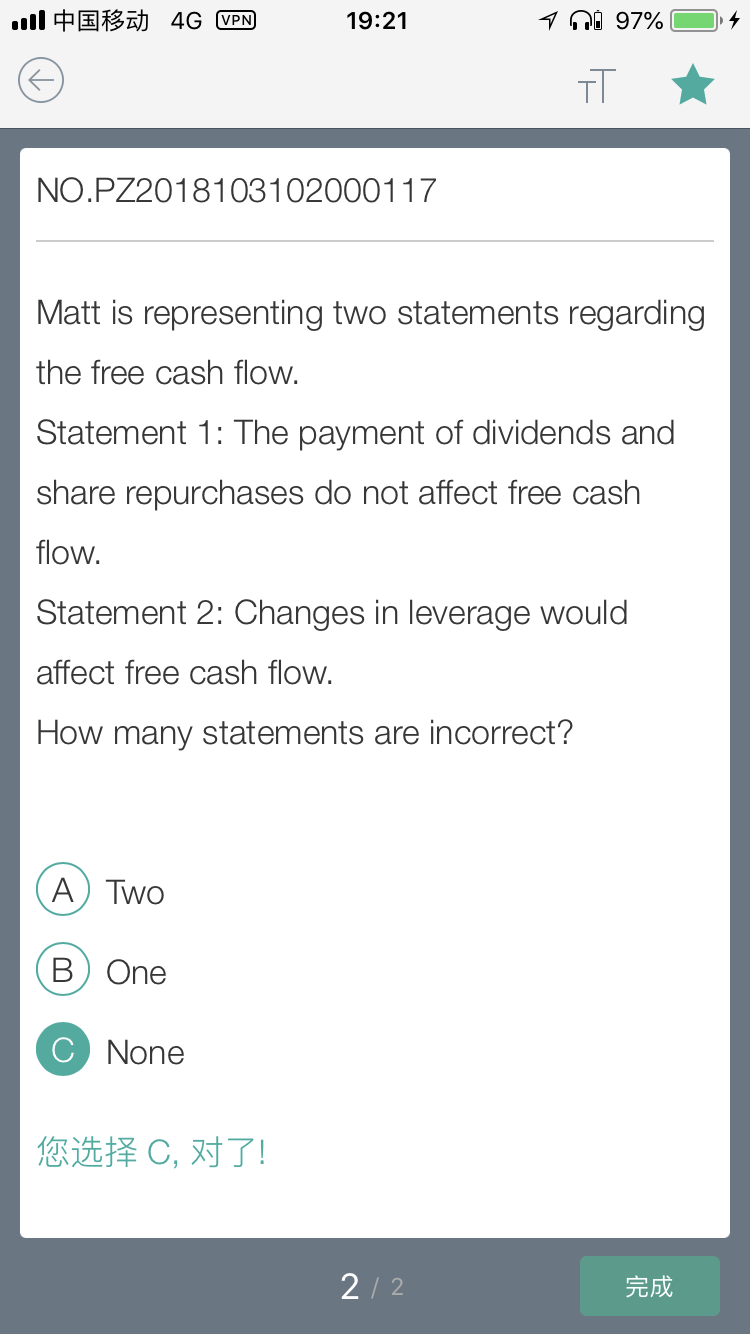The height and width of the screenshot is (1334, 750).
Task: Select answer option B One
Action: pyautogui.click(x=102, y=970)
